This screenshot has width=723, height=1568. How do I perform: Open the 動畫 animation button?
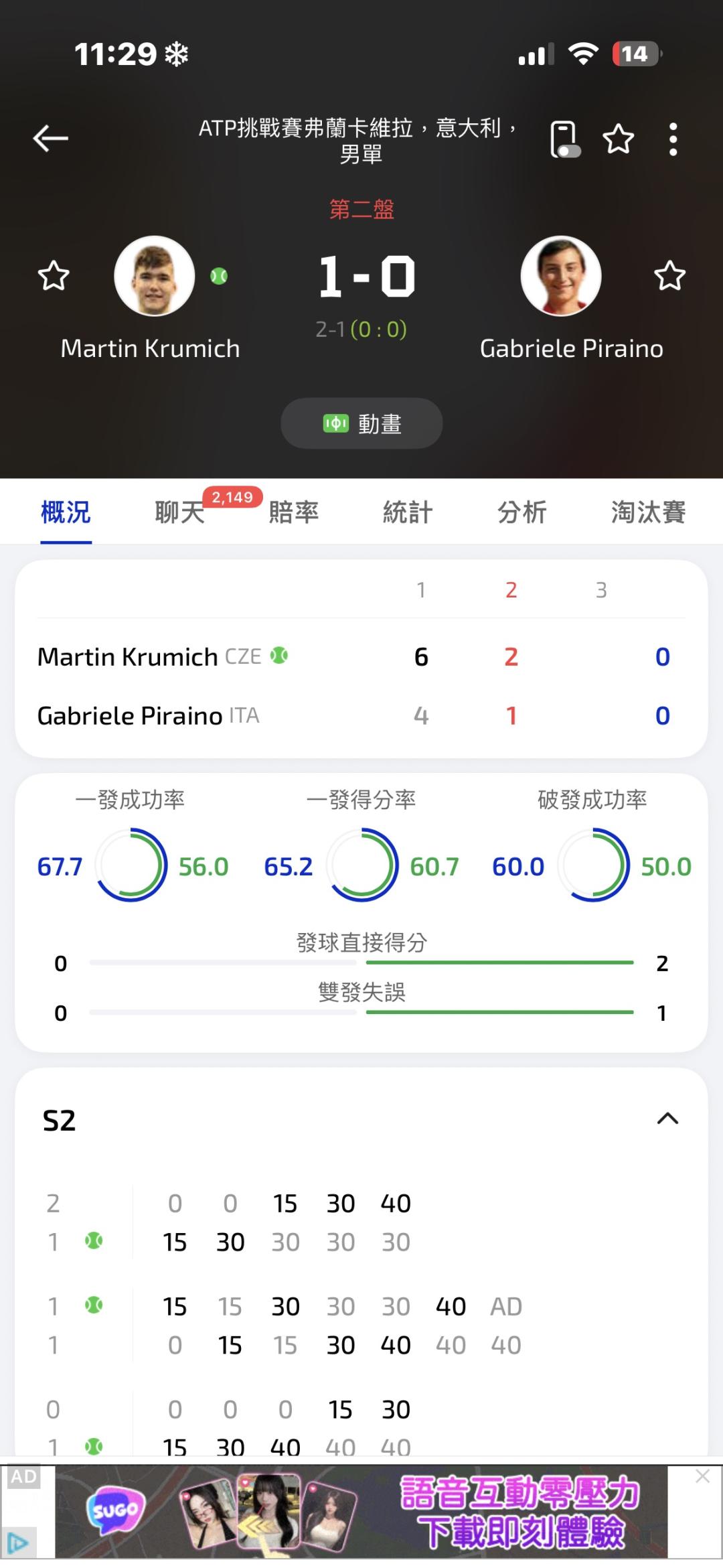361,423
